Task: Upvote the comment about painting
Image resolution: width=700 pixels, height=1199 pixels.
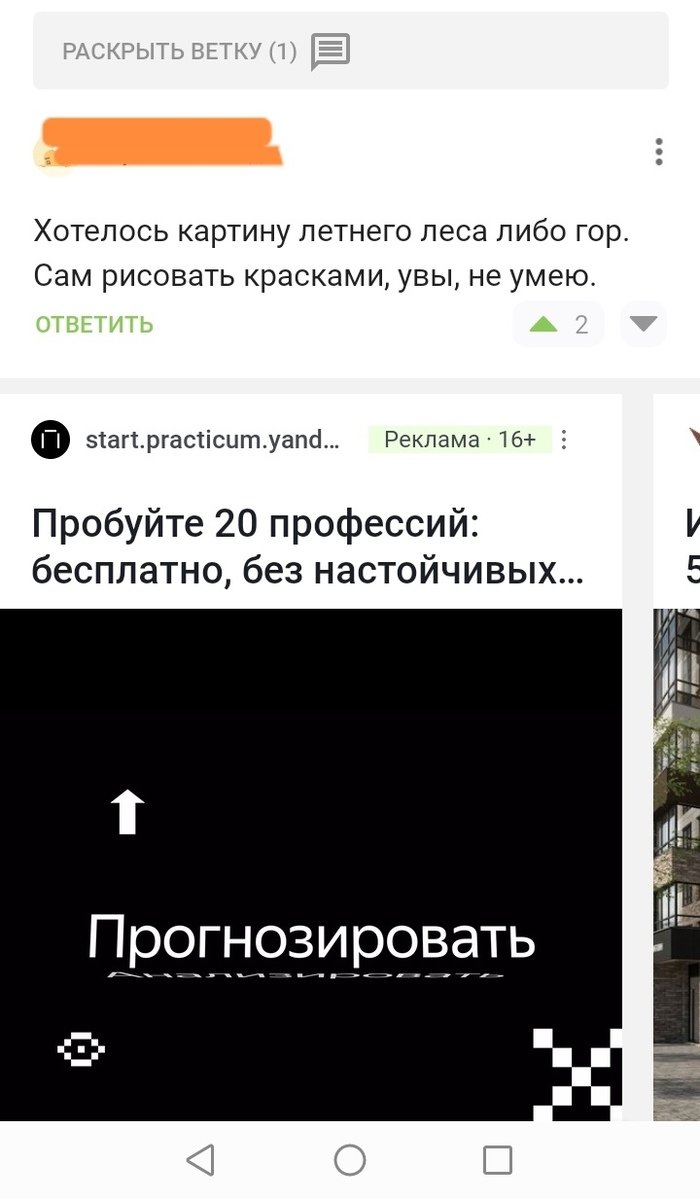Action: point(544,324)
